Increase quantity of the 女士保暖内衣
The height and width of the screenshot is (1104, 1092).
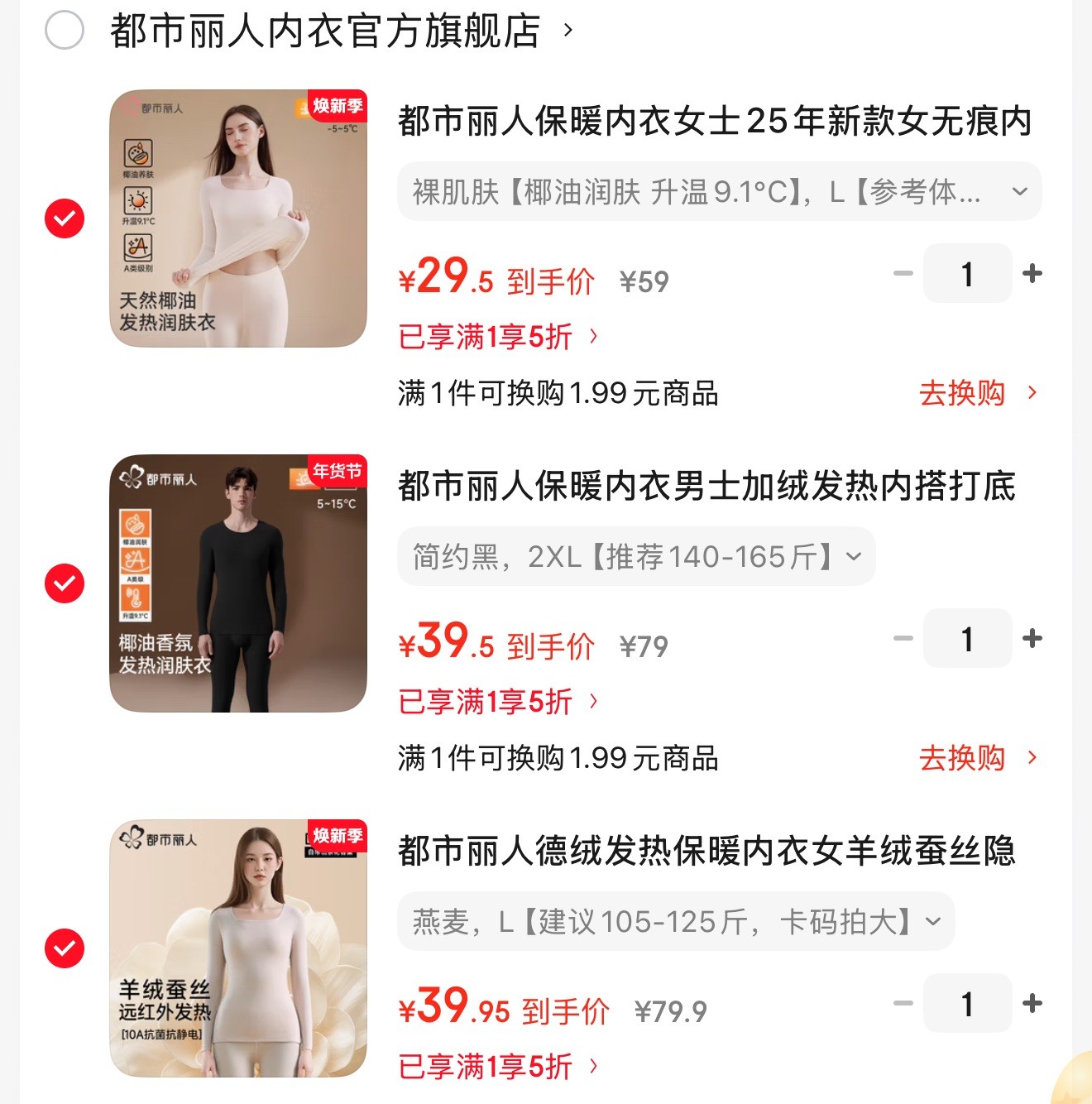pos(1032,273)
